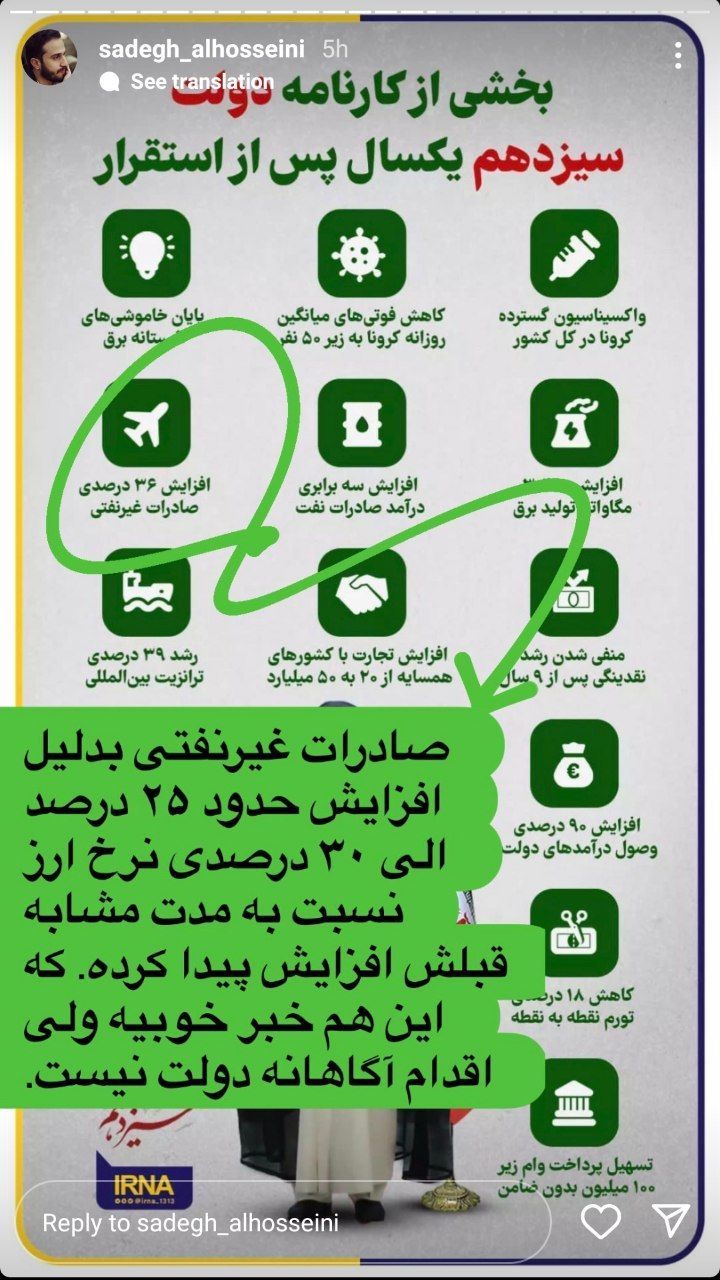The image size is (720, 1280).
Task: Open the story overflow menu
Action: (679, 57)
